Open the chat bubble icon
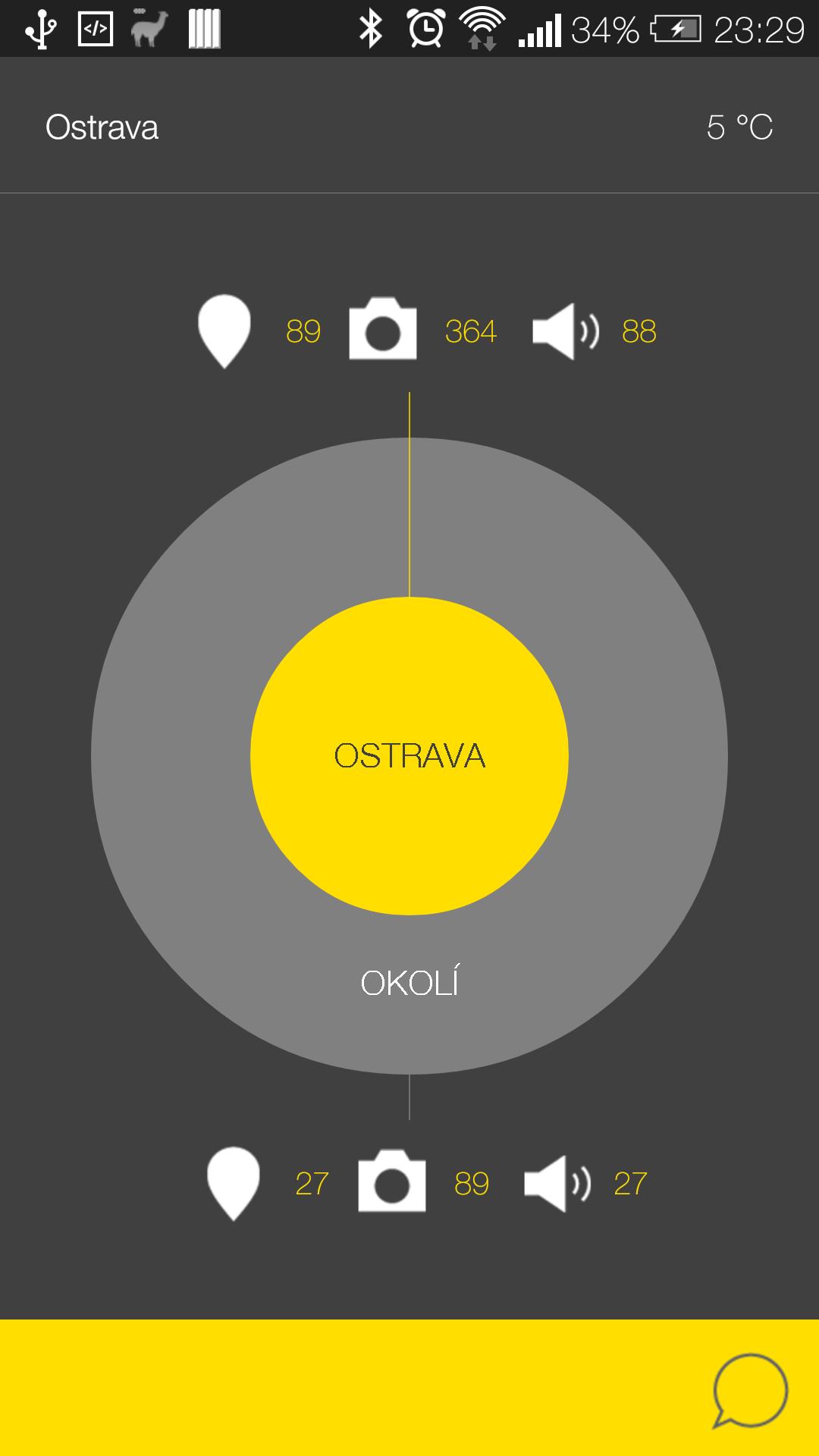The width and height of the screenshot is (819, 1456). click(x=750, y=1391)
